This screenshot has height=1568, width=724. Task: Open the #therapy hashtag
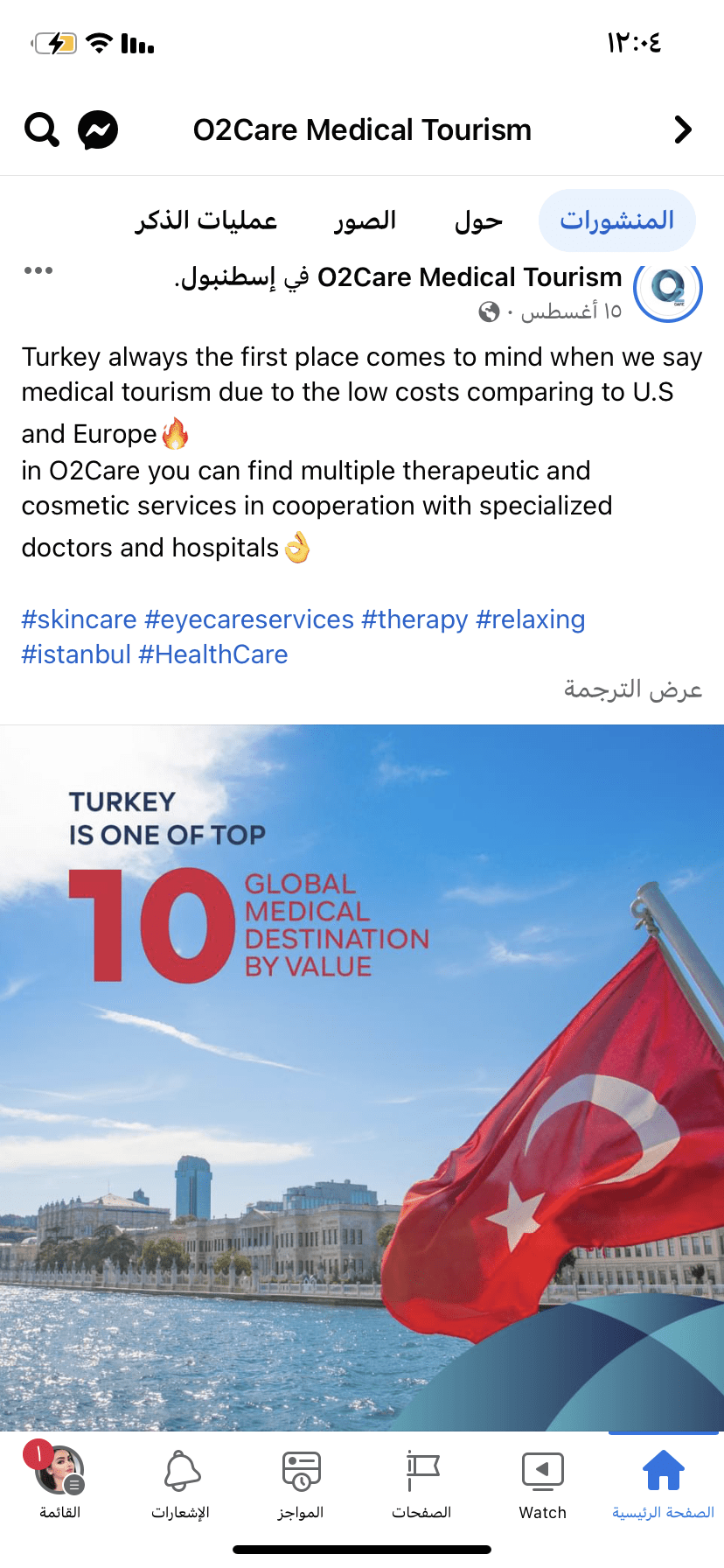[x=414, y=619]
